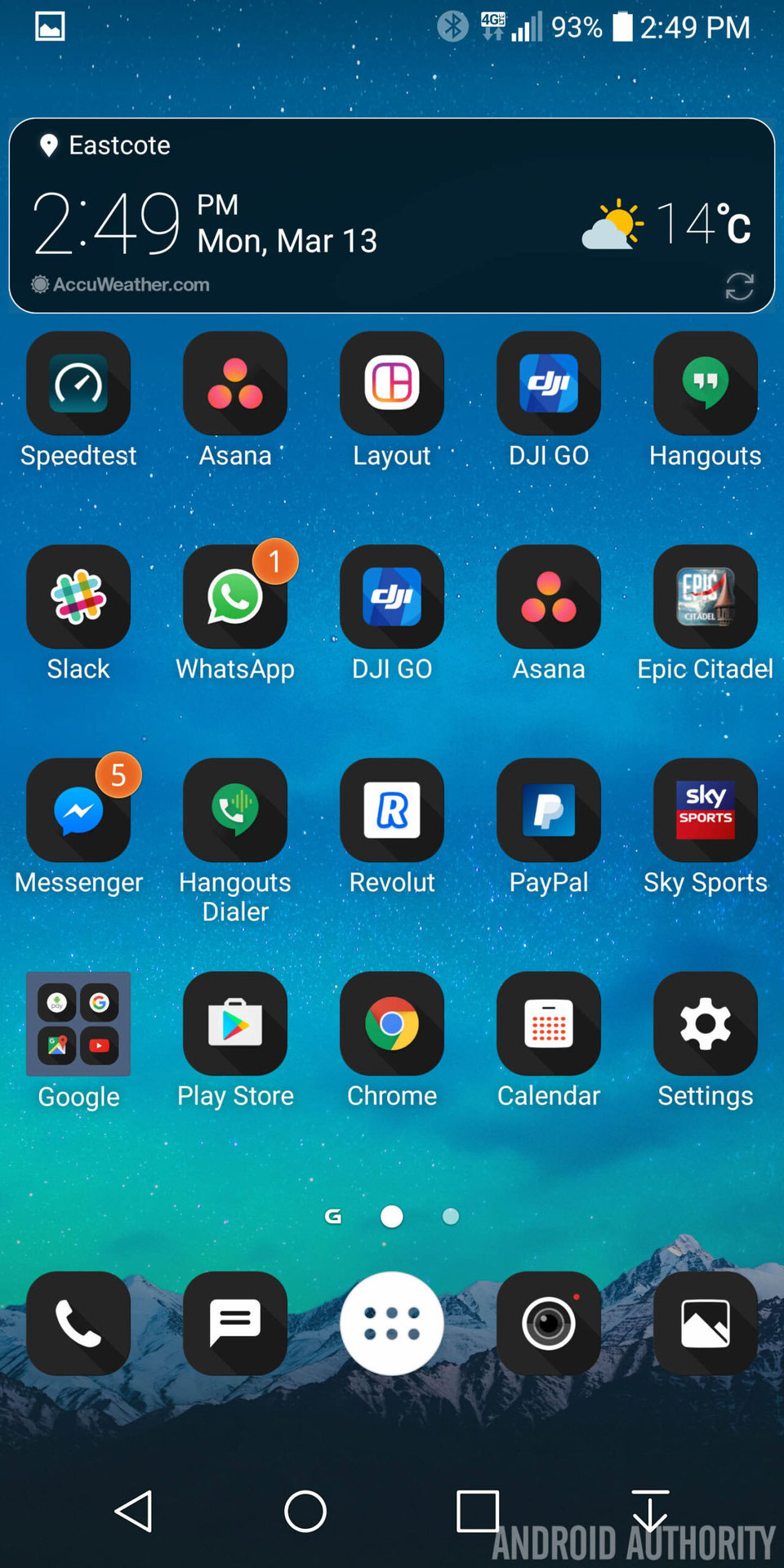Open the camera from the dock
The image size is (784, 1568).
(x=549, y=1323)
